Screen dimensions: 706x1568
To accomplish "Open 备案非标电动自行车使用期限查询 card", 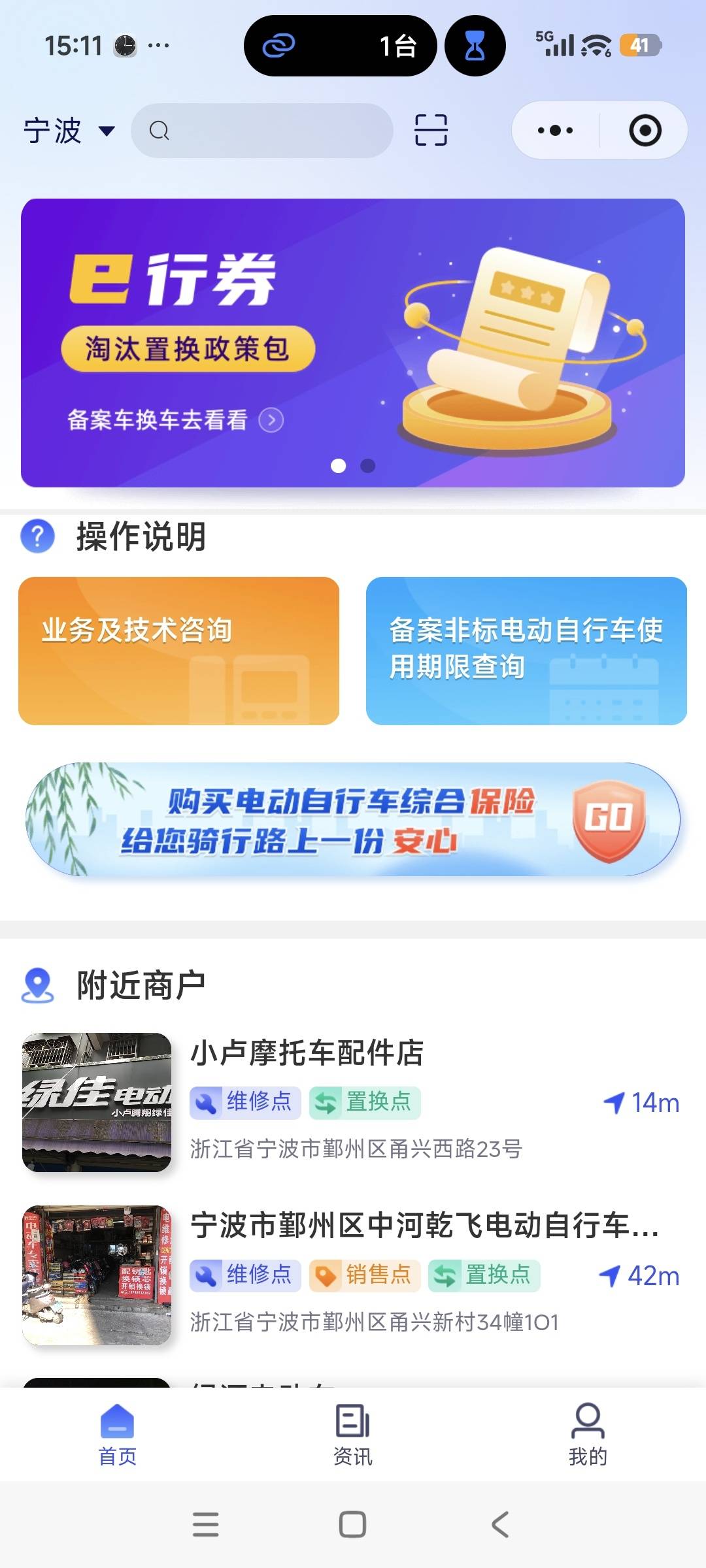I will coord(526,651).
